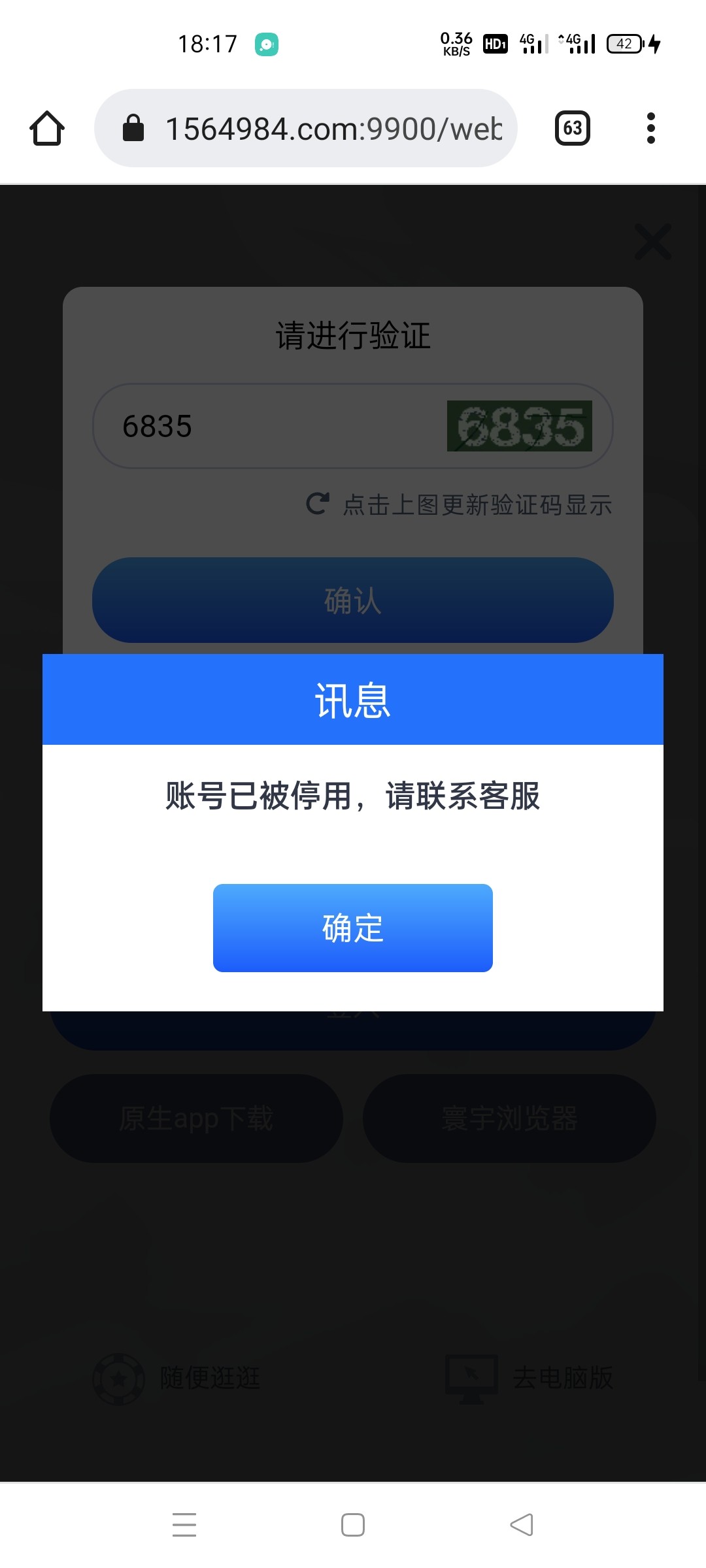The image size is (706, 1568).
Task: Tap 确认 to submit the verification code
Action: (352, 600)
